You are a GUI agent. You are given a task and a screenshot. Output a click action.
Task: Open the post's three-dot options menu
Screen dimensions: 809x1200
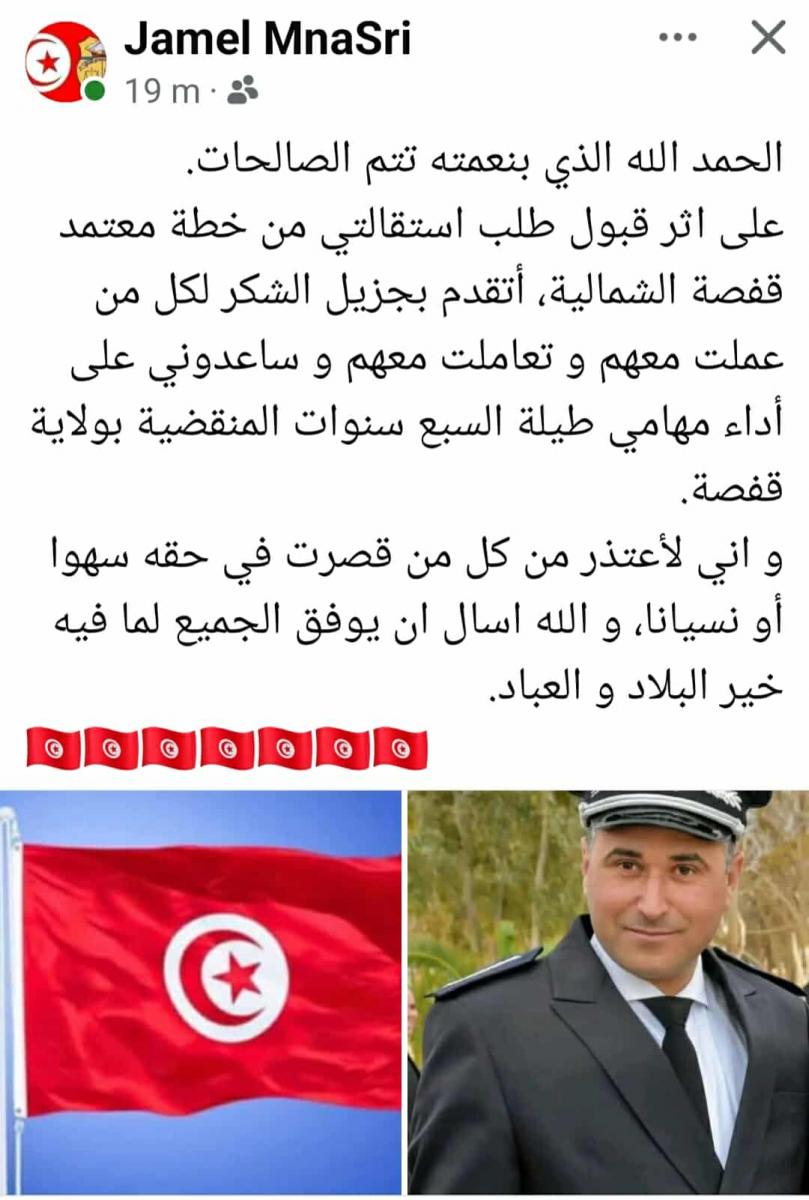679,39
